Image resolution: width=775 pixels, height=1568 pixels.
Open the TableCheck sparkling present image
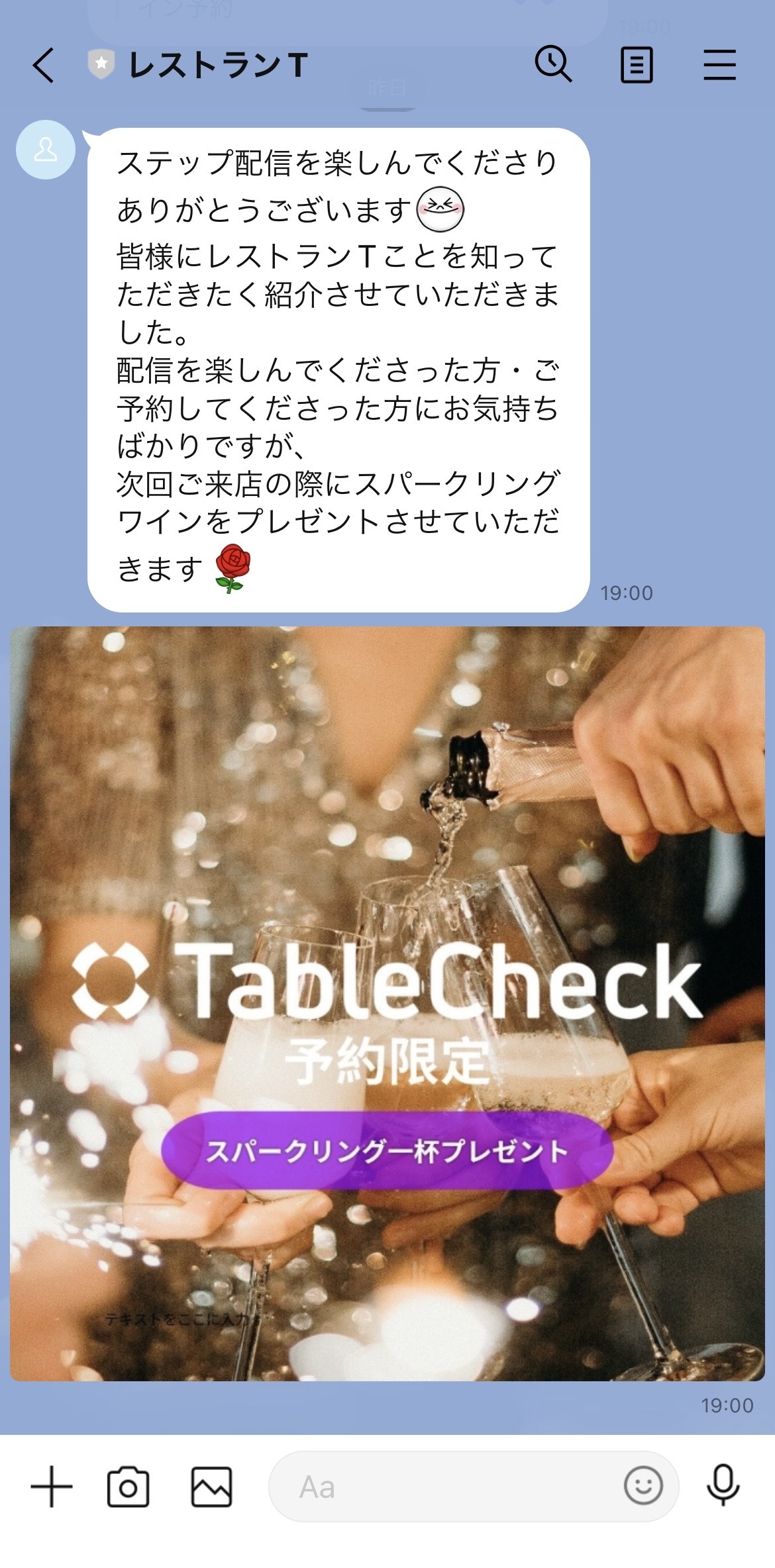pos(387,1004)
